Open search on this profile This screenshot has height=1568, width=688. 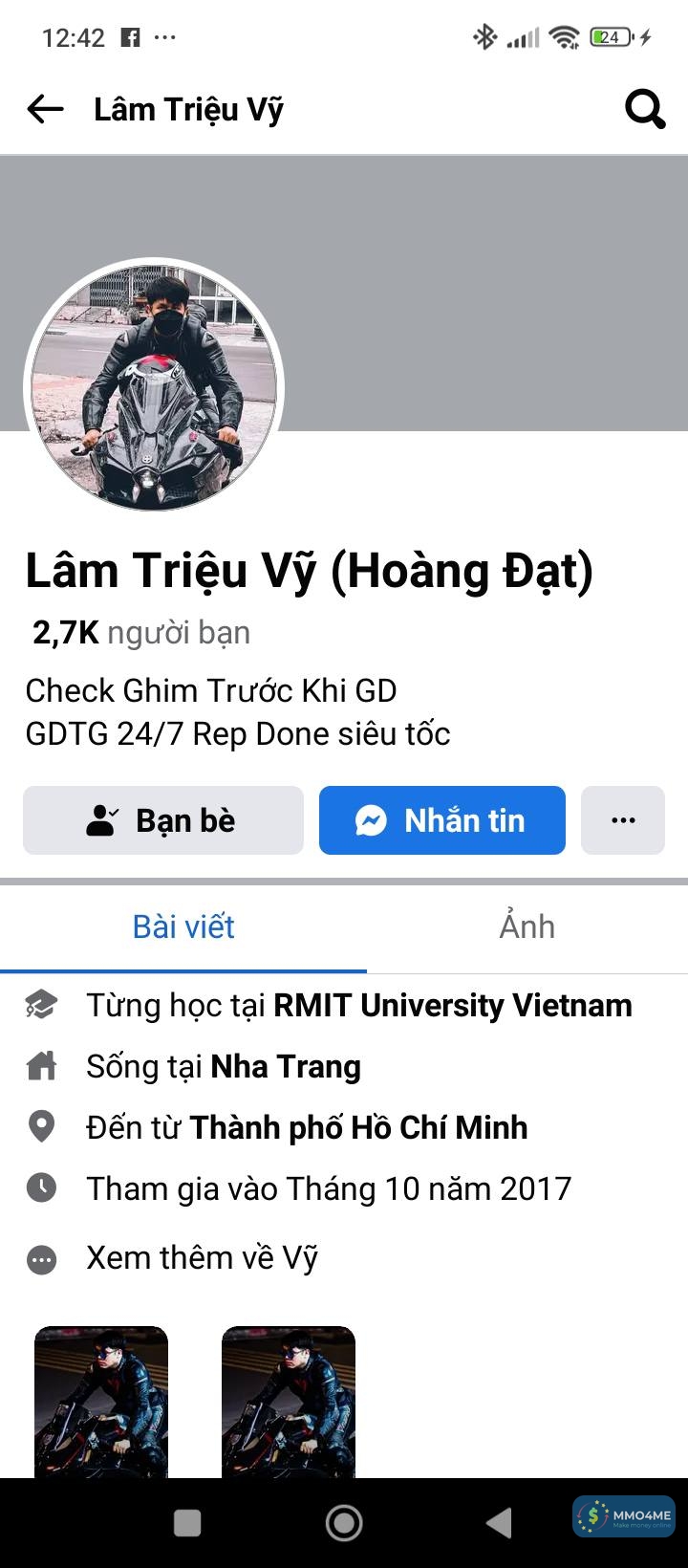click(645, 110)
